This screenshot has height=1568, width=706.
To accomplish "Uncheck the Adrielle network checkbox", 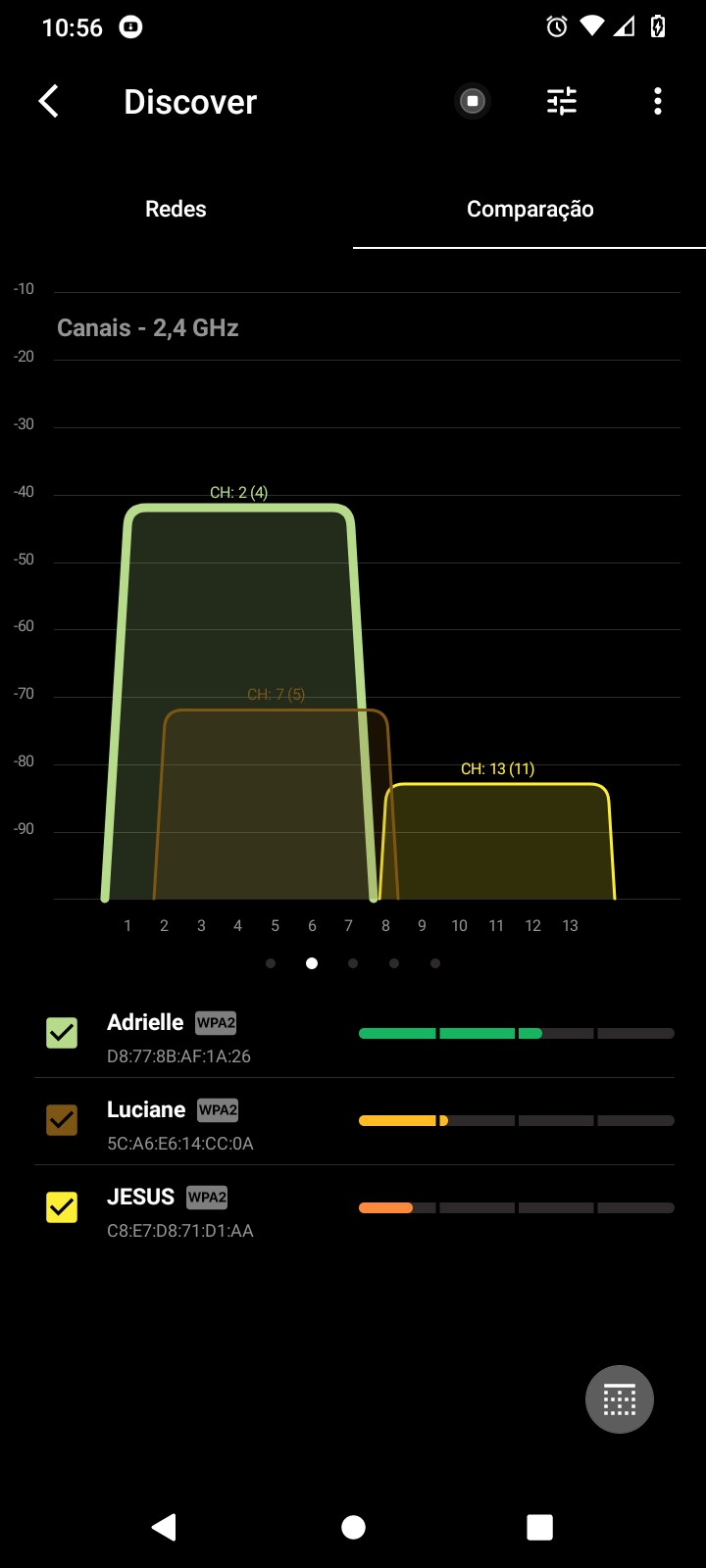I will (62, 1033).
